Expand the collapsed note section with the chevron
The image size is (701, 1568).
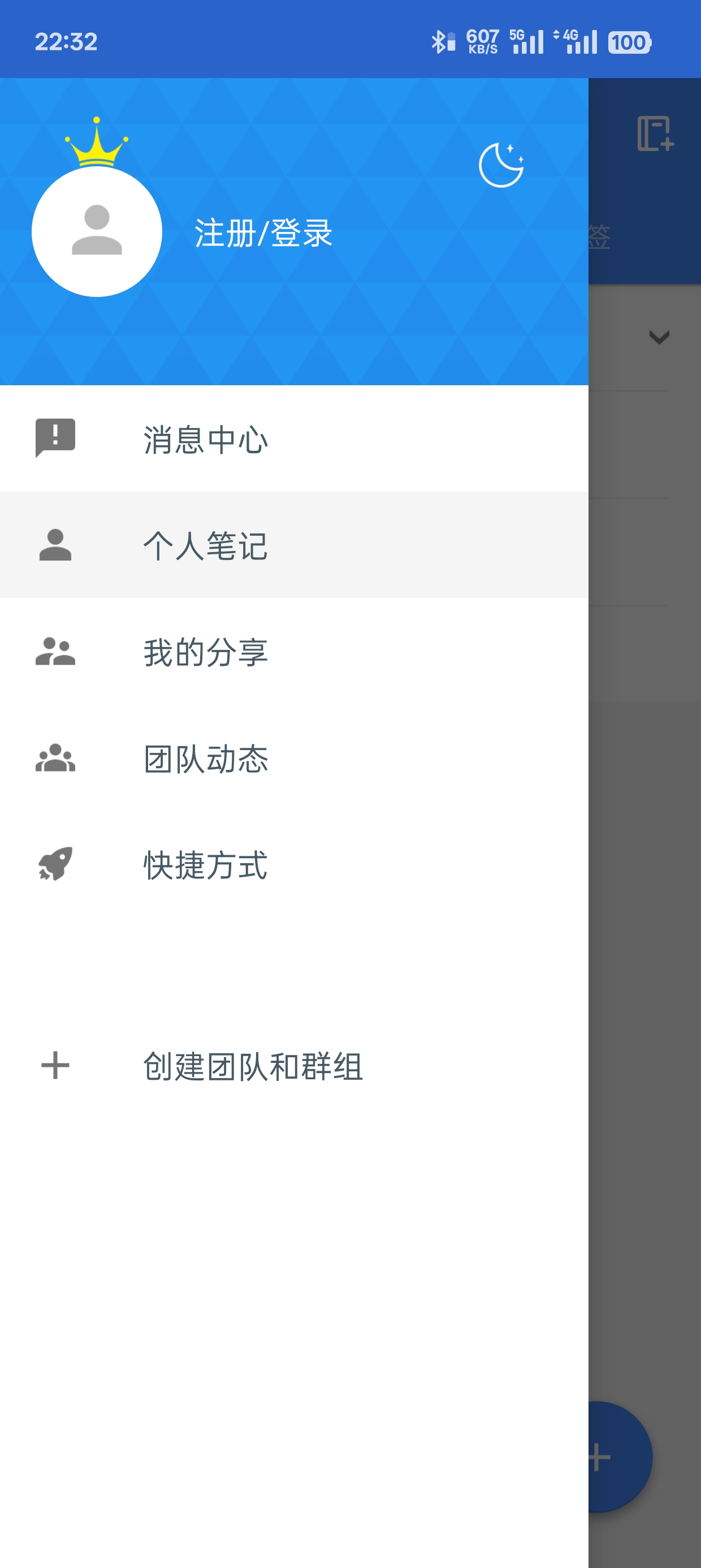pyautogui.click(x=659, y=338)
